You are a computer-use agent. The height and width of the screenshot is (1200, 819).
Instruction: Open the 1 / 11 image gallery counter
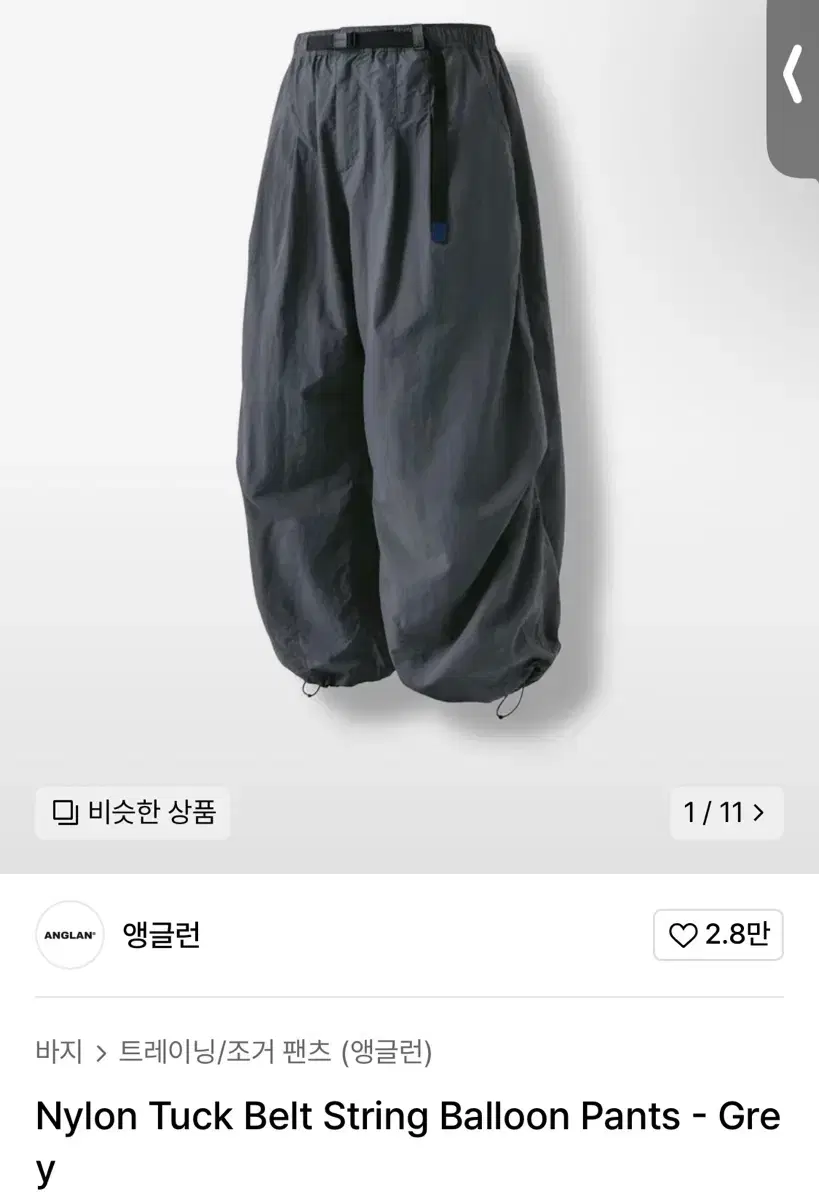(724, 812)
